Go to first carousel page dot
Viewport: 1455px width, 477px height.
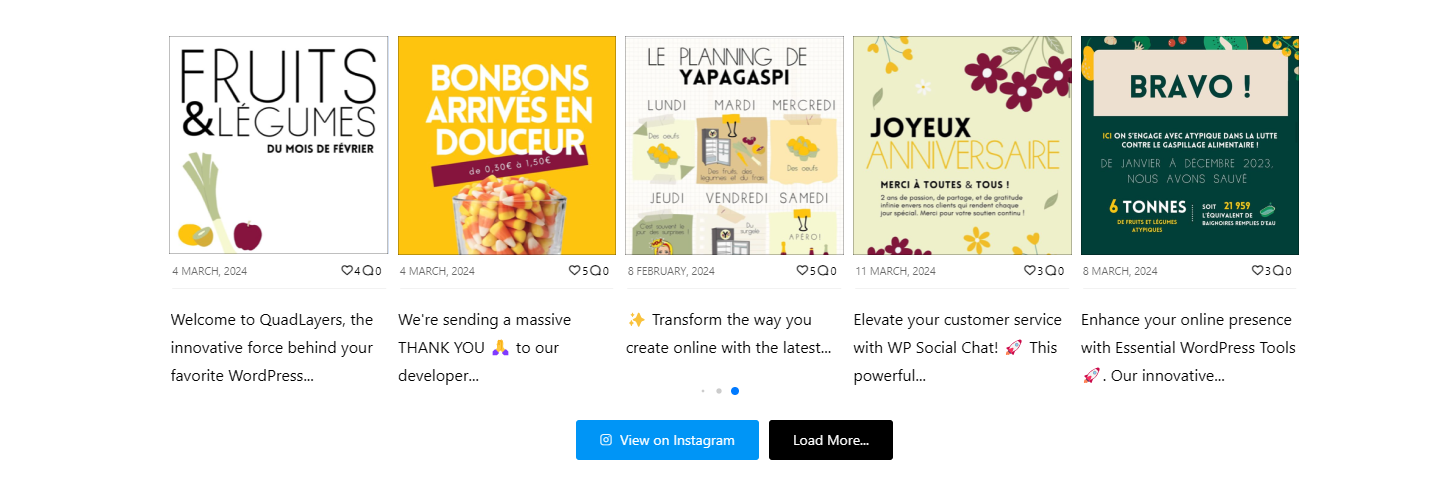coord(703,391)
